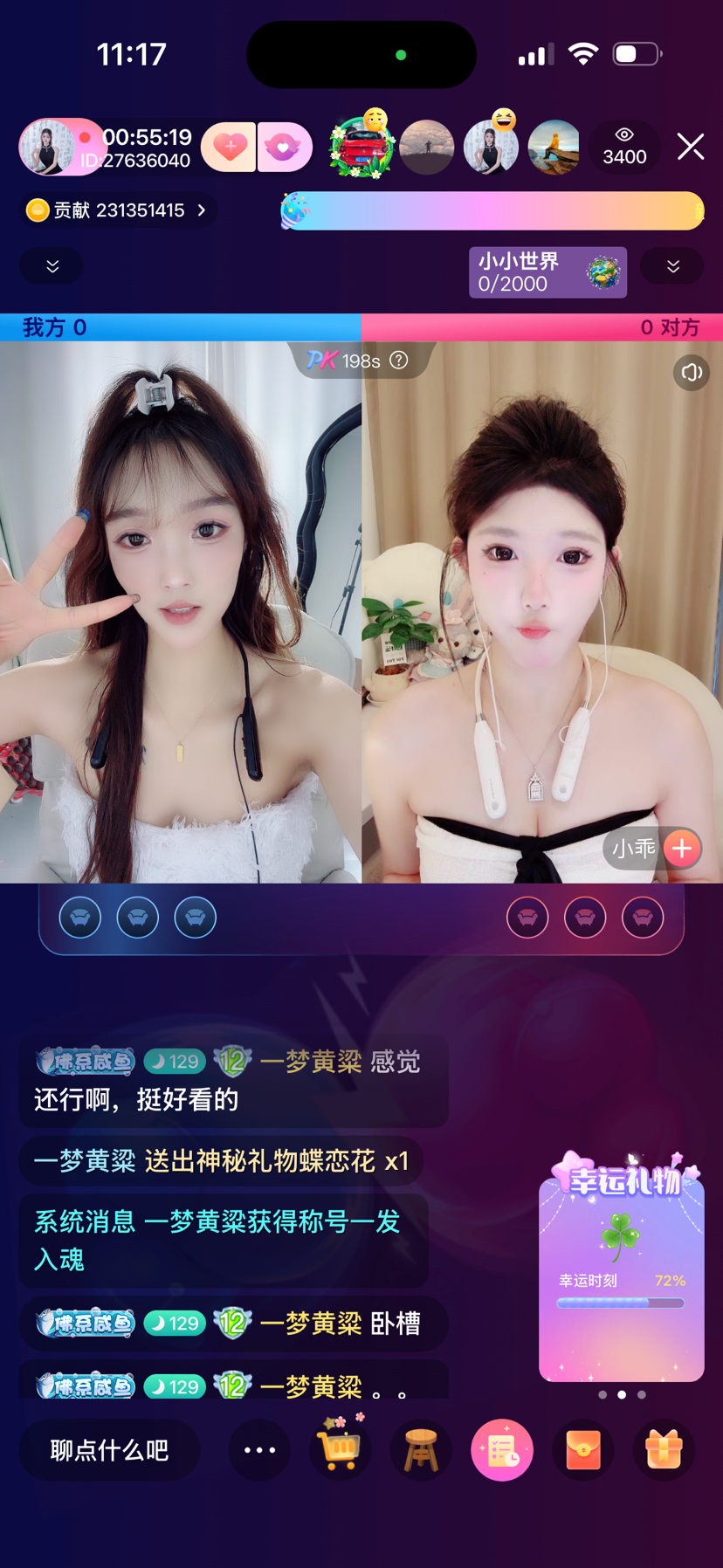Close the live stream
723x1568 pixels.
tap(690, 147)
